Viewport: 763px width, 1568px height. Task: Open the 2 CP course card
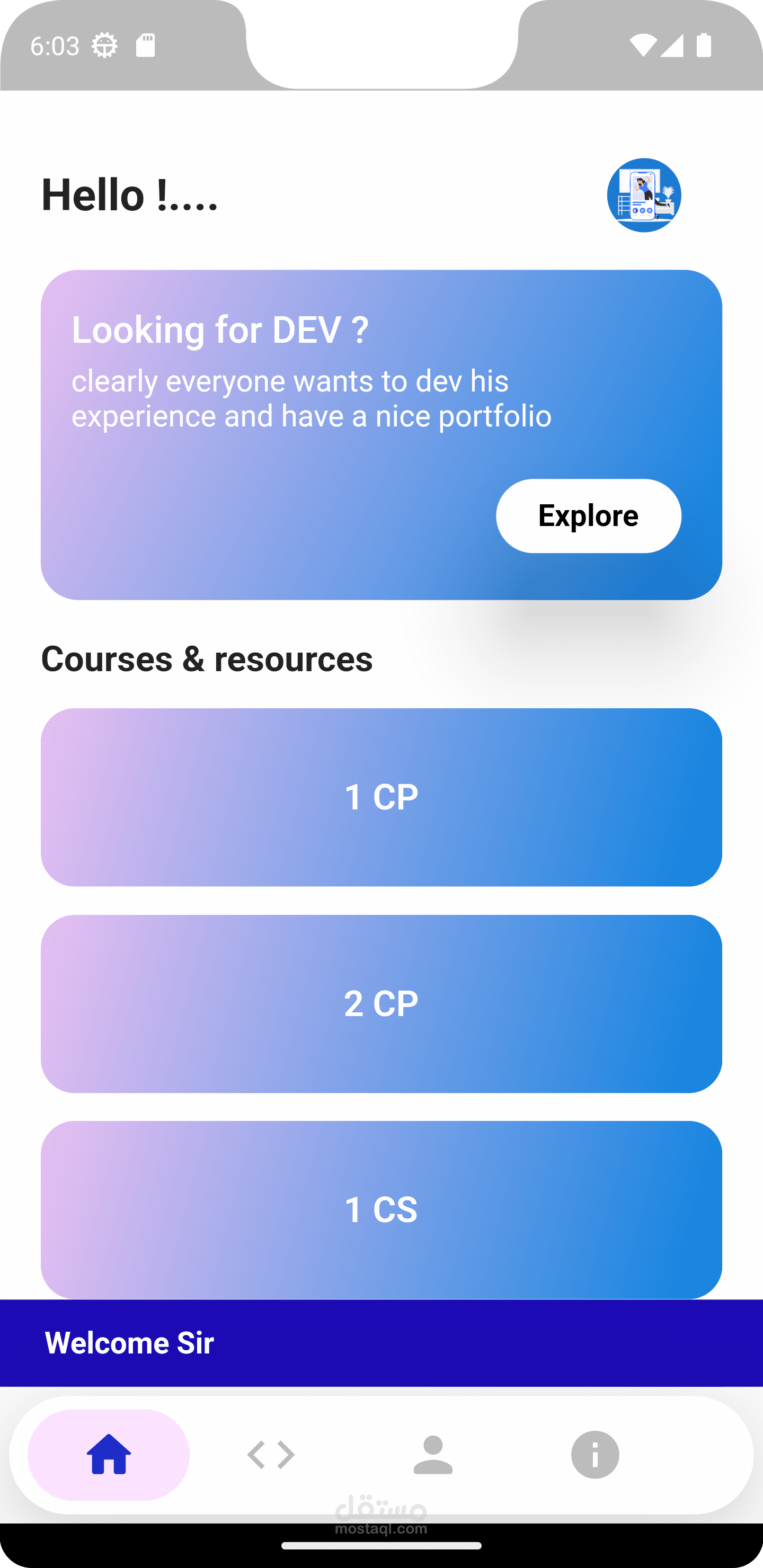point(381,1003)
